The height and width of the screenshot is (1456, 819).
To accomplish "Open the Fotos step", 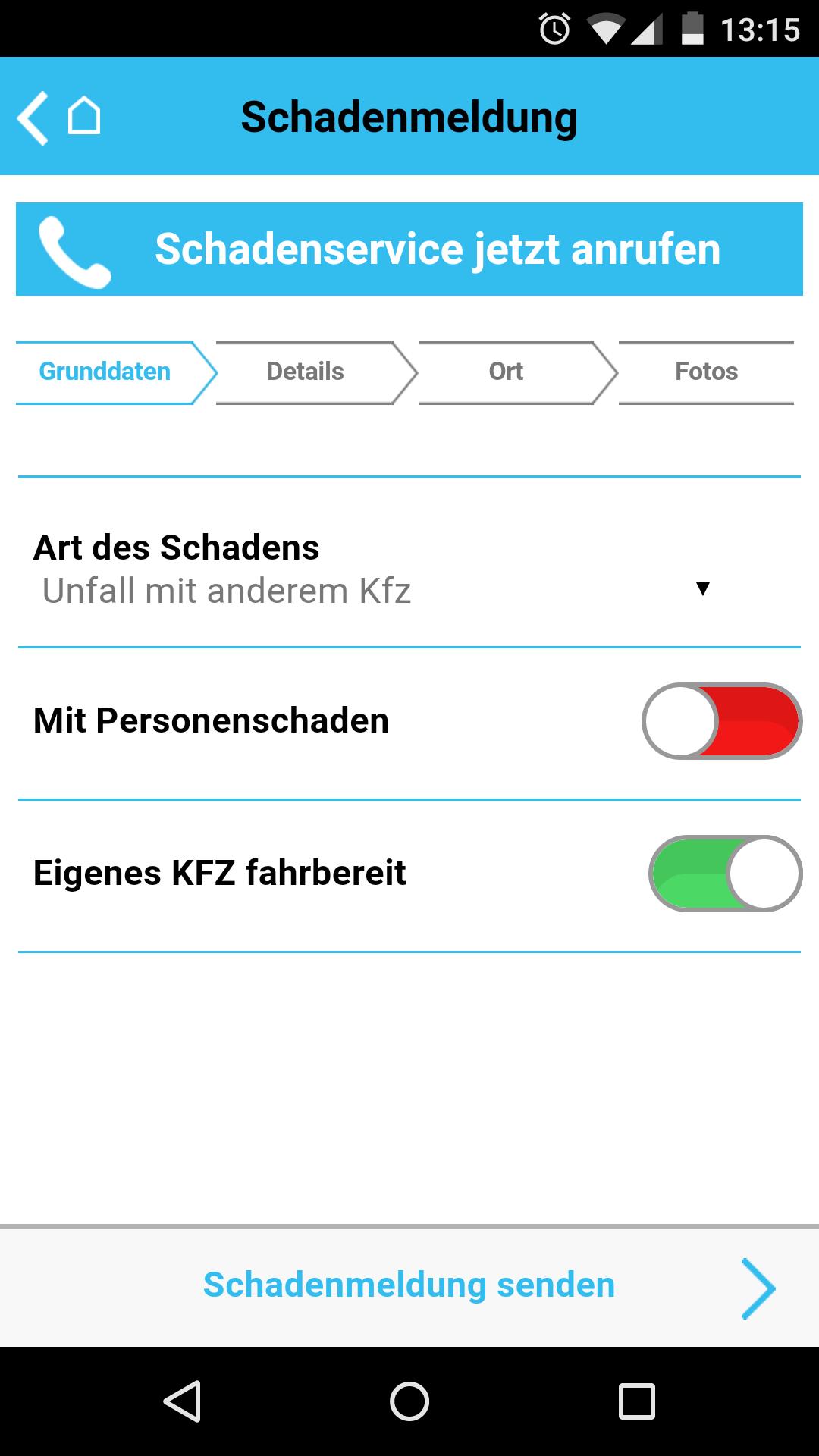I will [x=707, y=372].
